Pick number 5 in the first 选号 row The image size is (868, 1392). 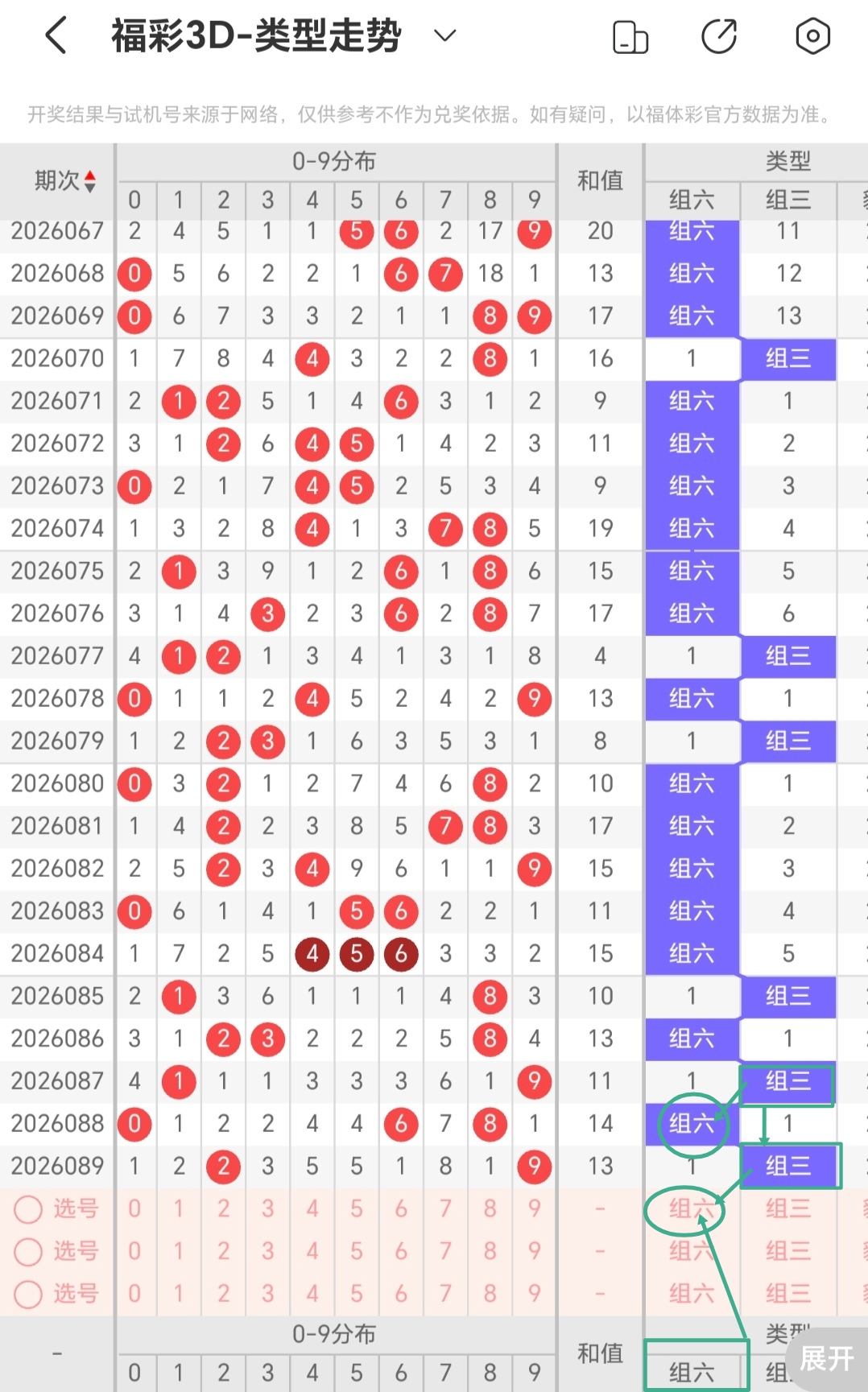tap(357, 1208)
